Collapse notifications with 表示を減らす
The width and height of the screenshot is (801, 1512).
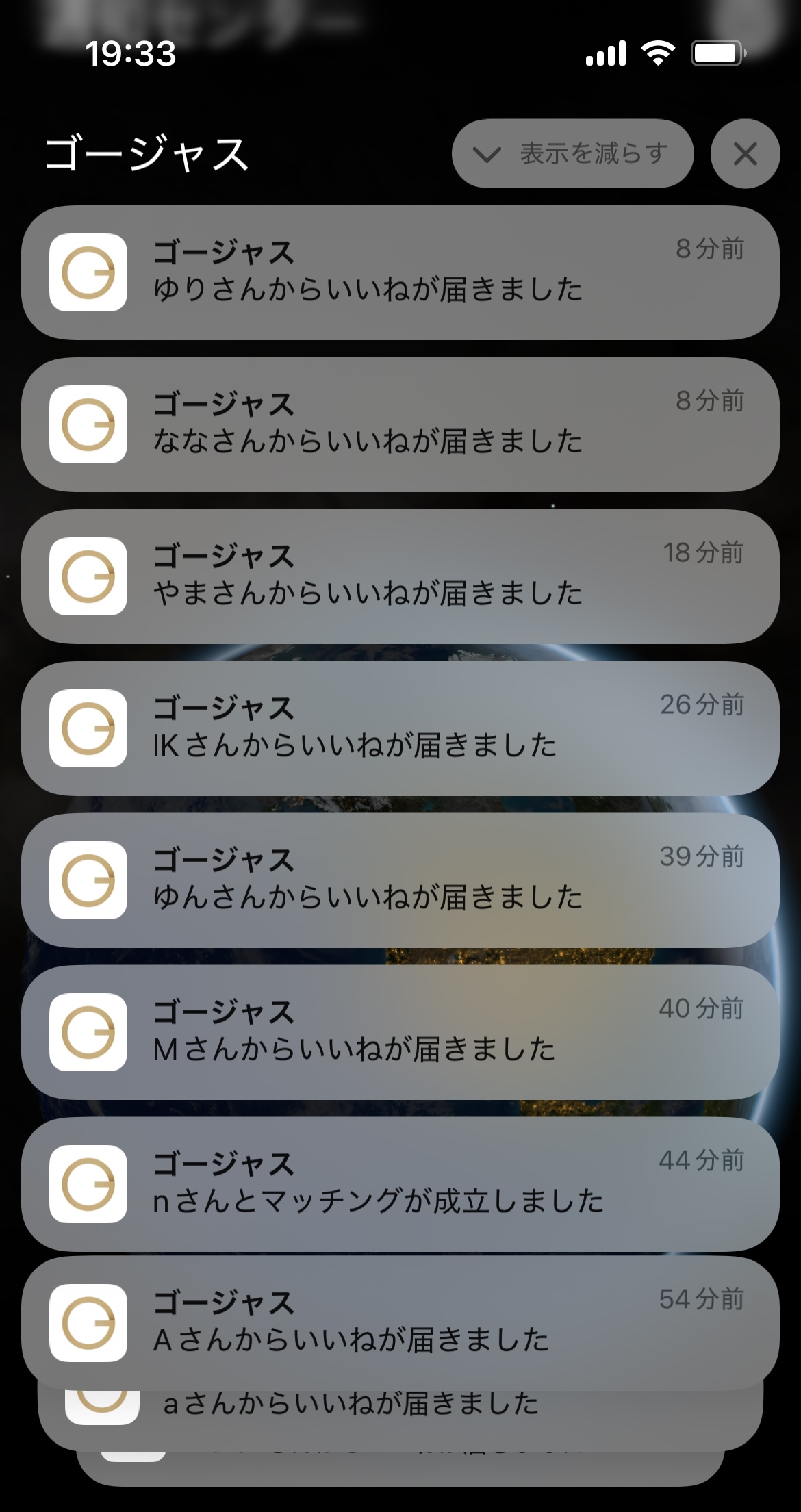pos(572,154)
